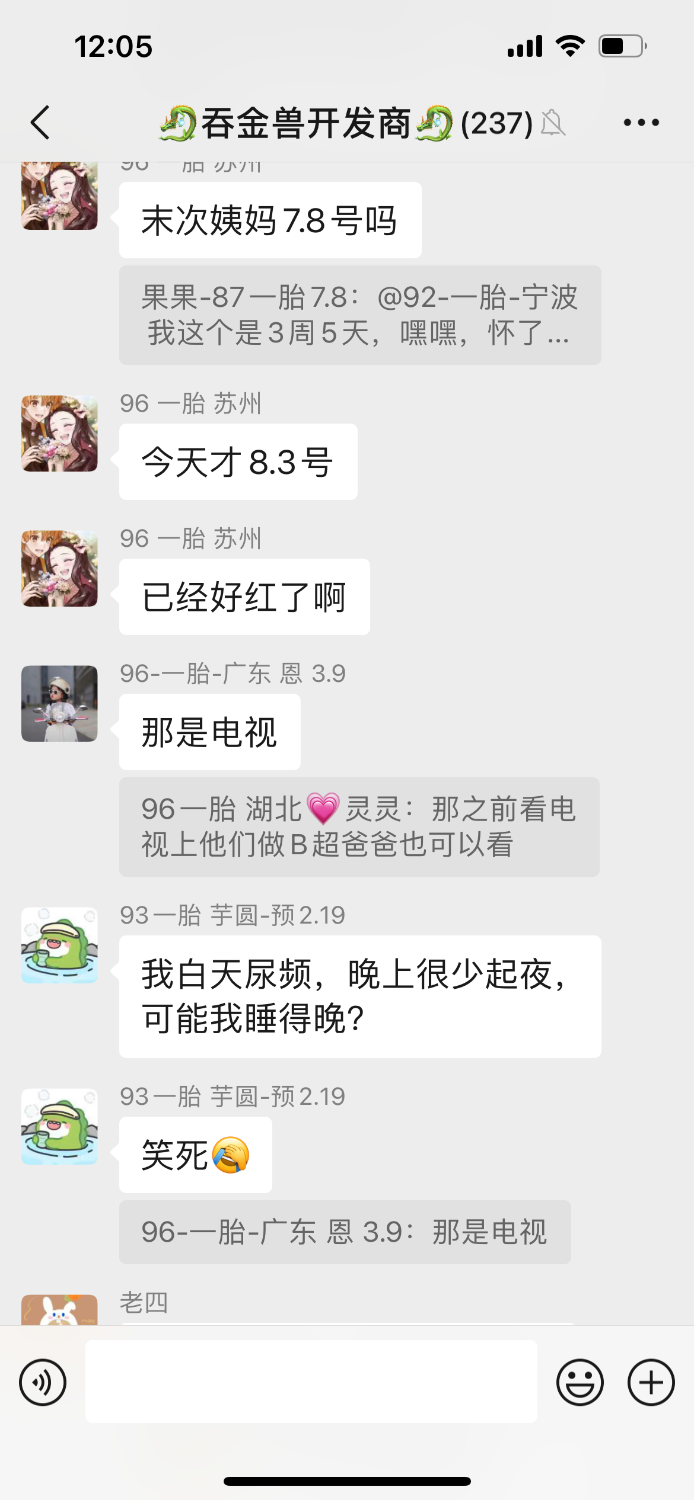
Task: Jump to quoted message from 湖北灵灵
Action: coord(359,827)
